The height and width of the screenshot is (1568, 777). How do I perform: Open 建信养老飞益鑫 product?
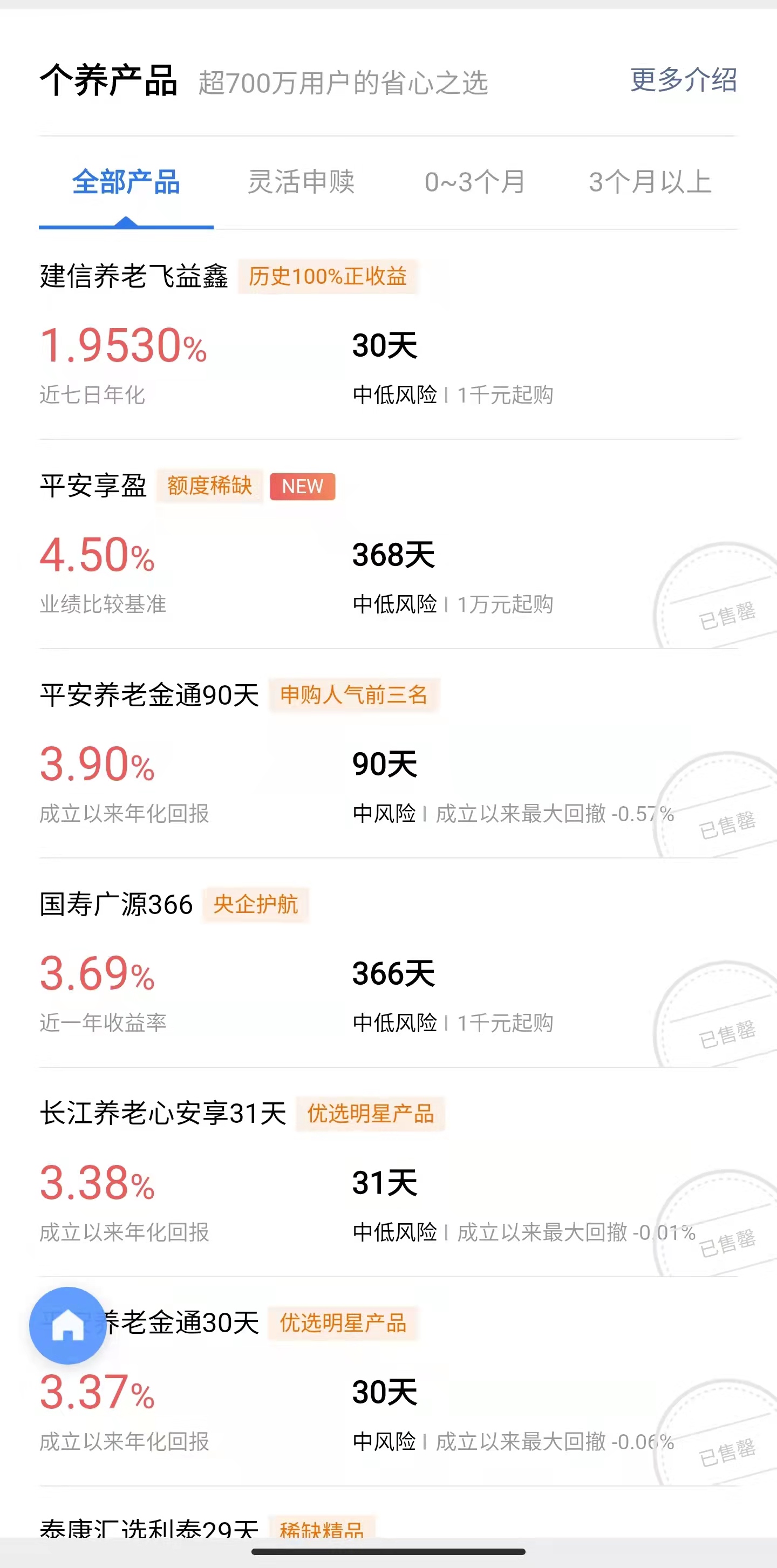(134, 276)
